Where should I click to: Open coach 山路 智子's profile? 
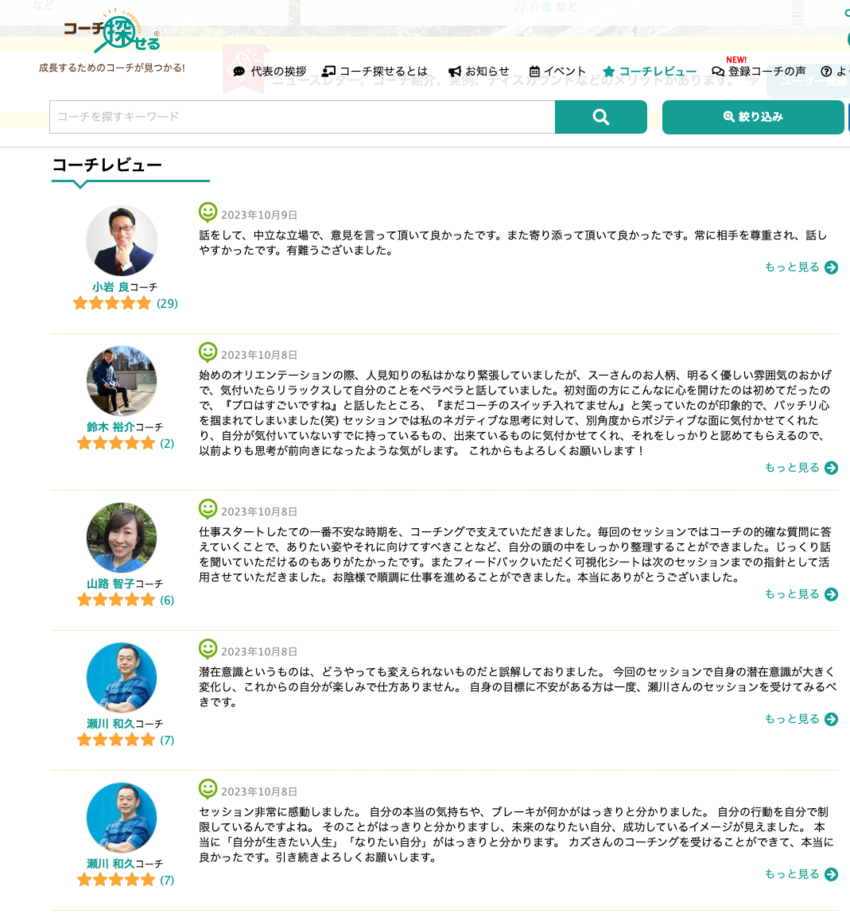pyautogui.click(x=111, y=584)
